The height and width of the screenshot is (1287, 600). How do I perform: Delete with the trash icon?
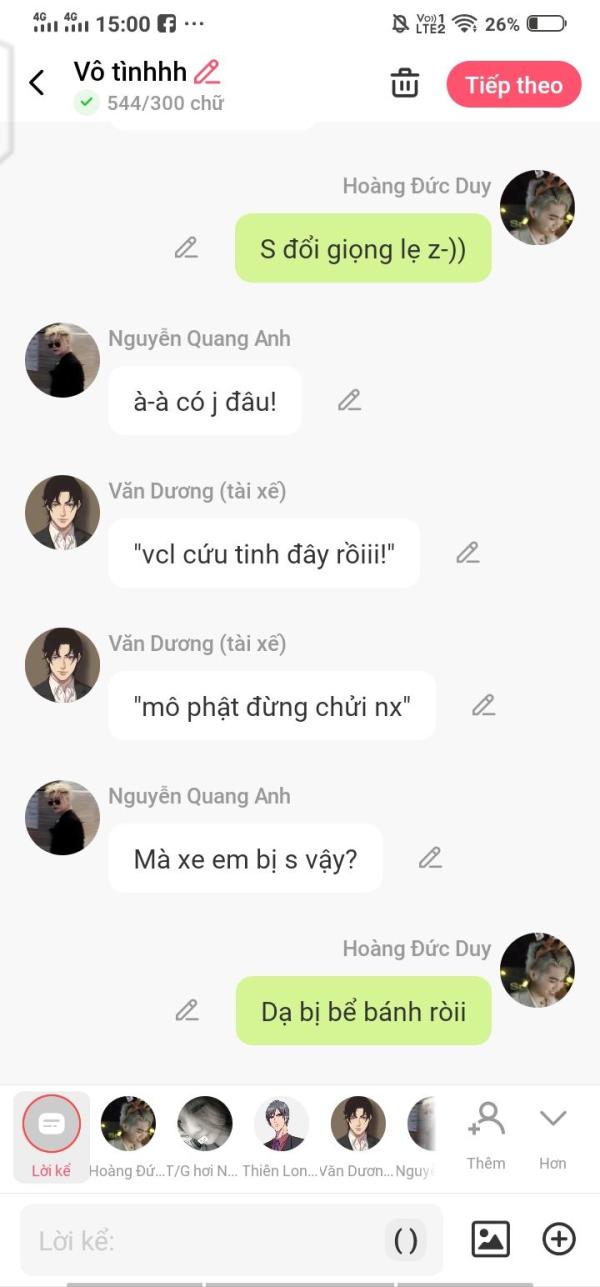(x=405, y=84)
